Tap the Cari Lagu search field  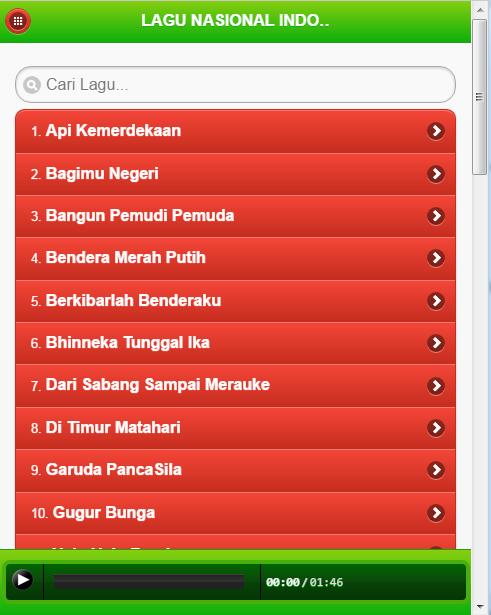pyautogui.click(x=235, y=85)
